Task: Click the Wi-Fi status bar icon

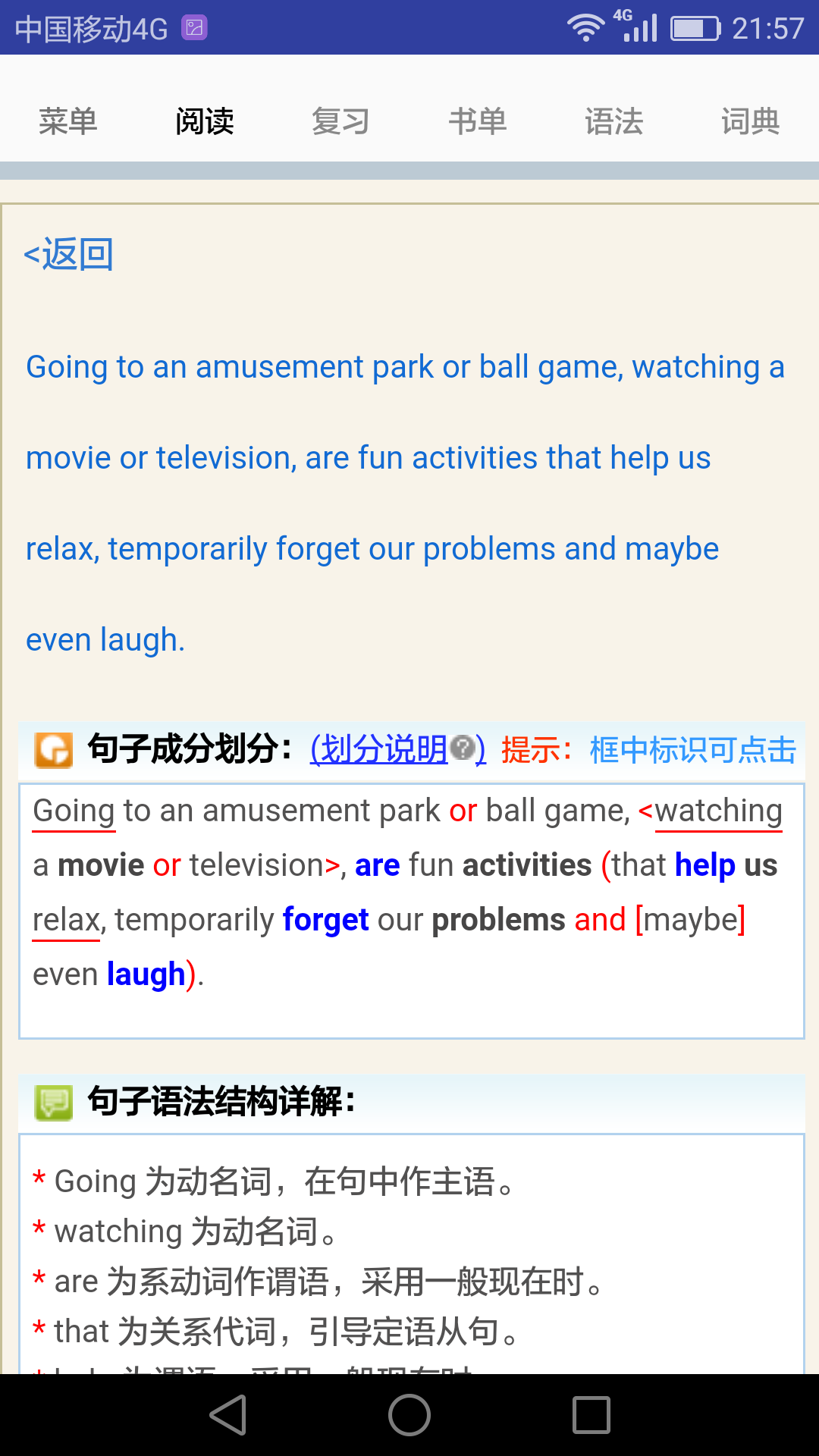Action: tap(585, 27)
